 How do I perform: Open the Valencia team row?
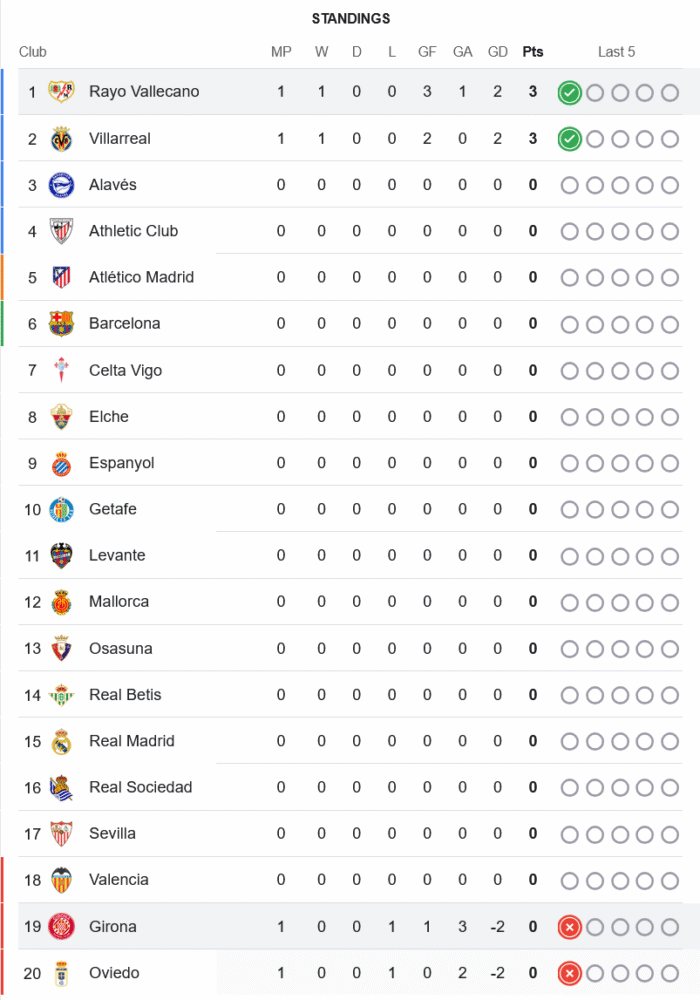118,880
